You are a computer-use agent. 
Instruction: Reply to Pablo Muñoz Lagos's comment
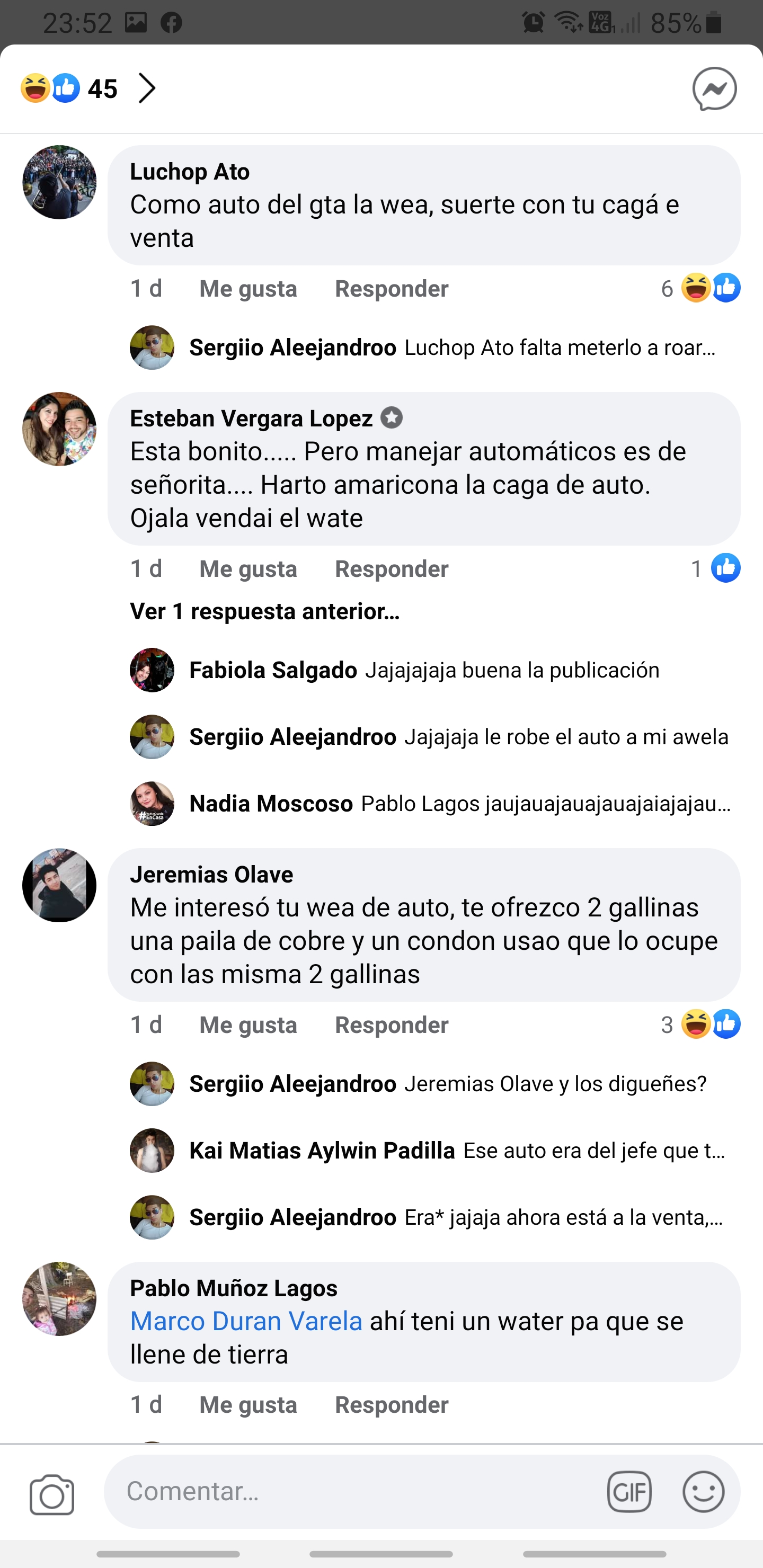pos(391,1405)
